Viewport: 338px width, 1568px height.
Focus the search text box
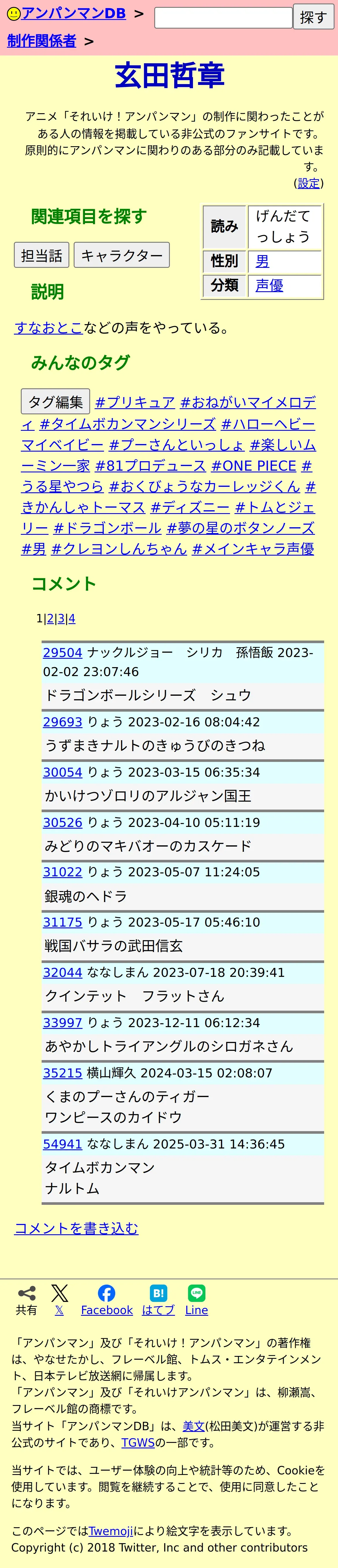click(x=223, y=18)
